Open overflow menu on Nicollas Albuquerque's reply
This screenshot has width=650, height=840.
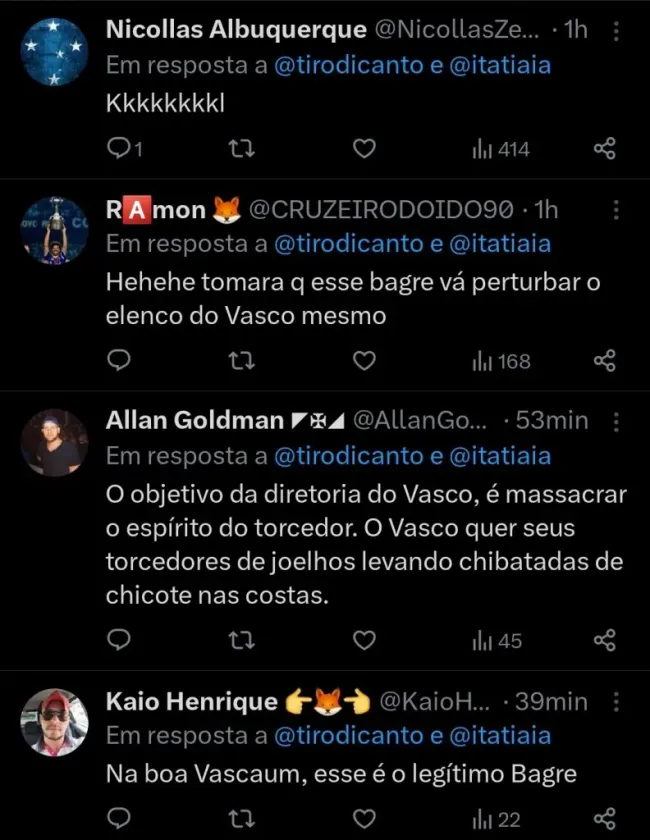(x=616, y=31)
